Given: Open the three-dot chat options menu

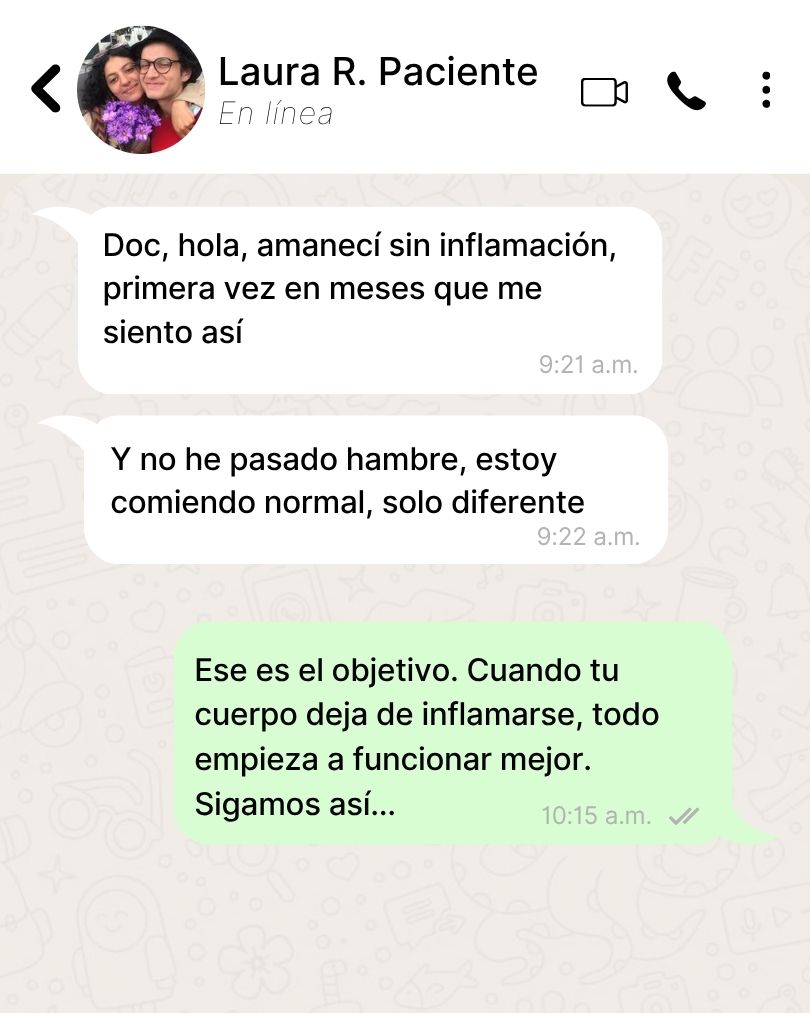Looking at the screenshot, I should tap(766, 90).
